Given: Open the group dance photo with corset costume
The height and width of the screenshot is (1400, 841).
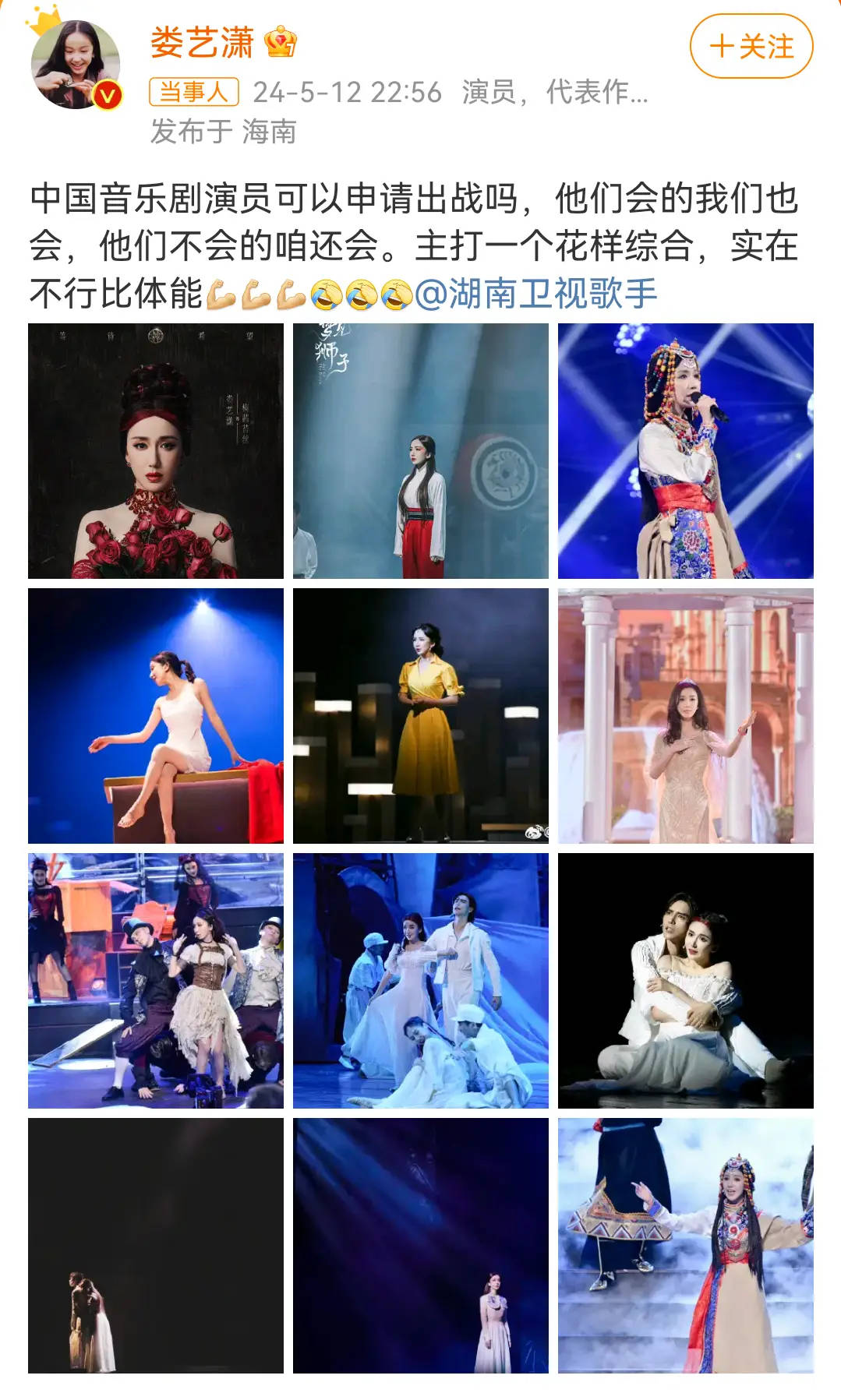Looking at the screenshot, I should (156, 981).
